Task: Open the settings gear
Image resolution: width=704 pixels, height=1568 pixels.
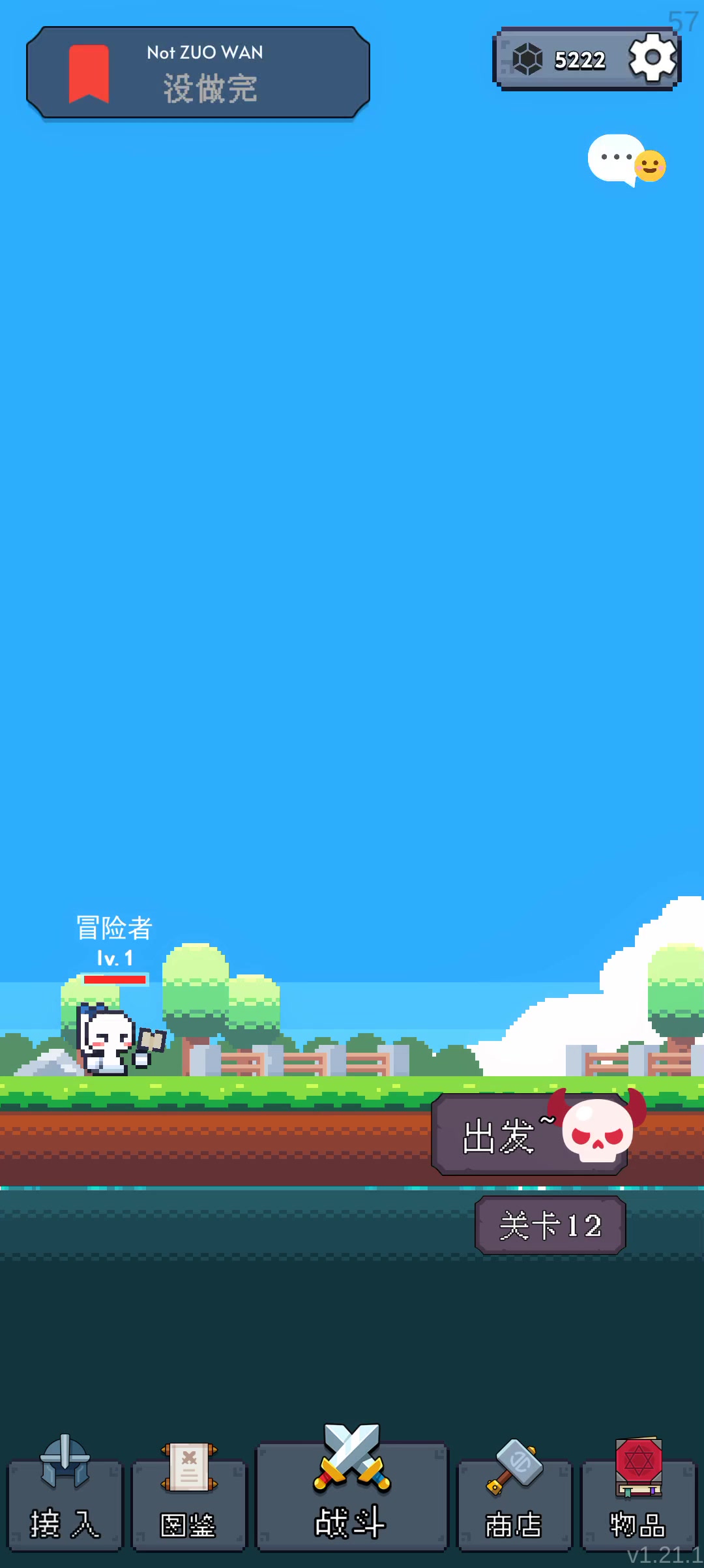Action: click(x=653, y=58)
